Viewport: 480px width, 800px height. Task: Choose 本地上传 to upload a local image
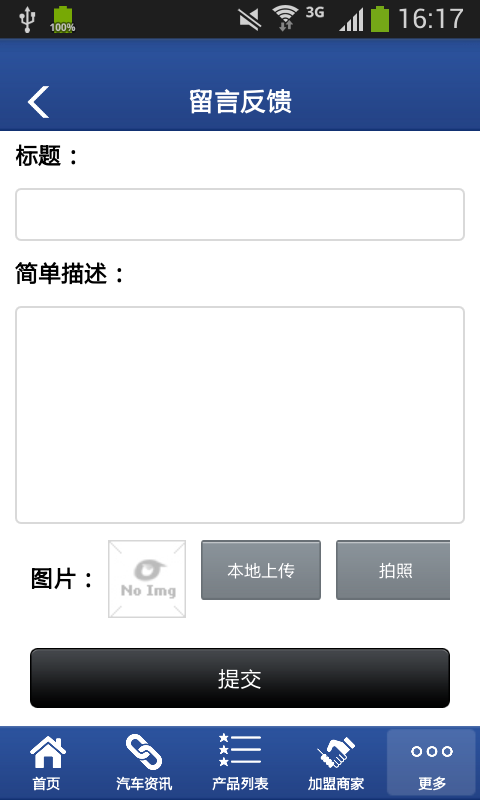[x=261, y=570]
